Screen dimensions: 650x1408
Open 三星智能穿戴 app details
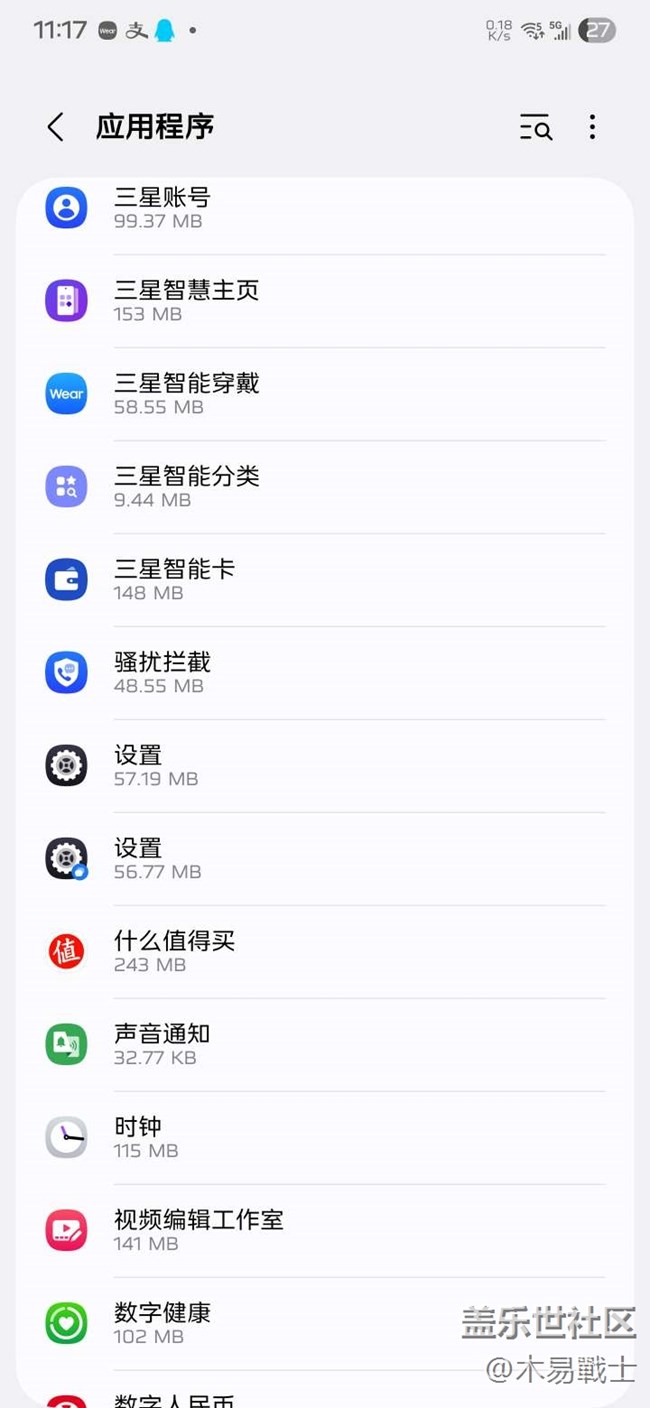[325, 394]
